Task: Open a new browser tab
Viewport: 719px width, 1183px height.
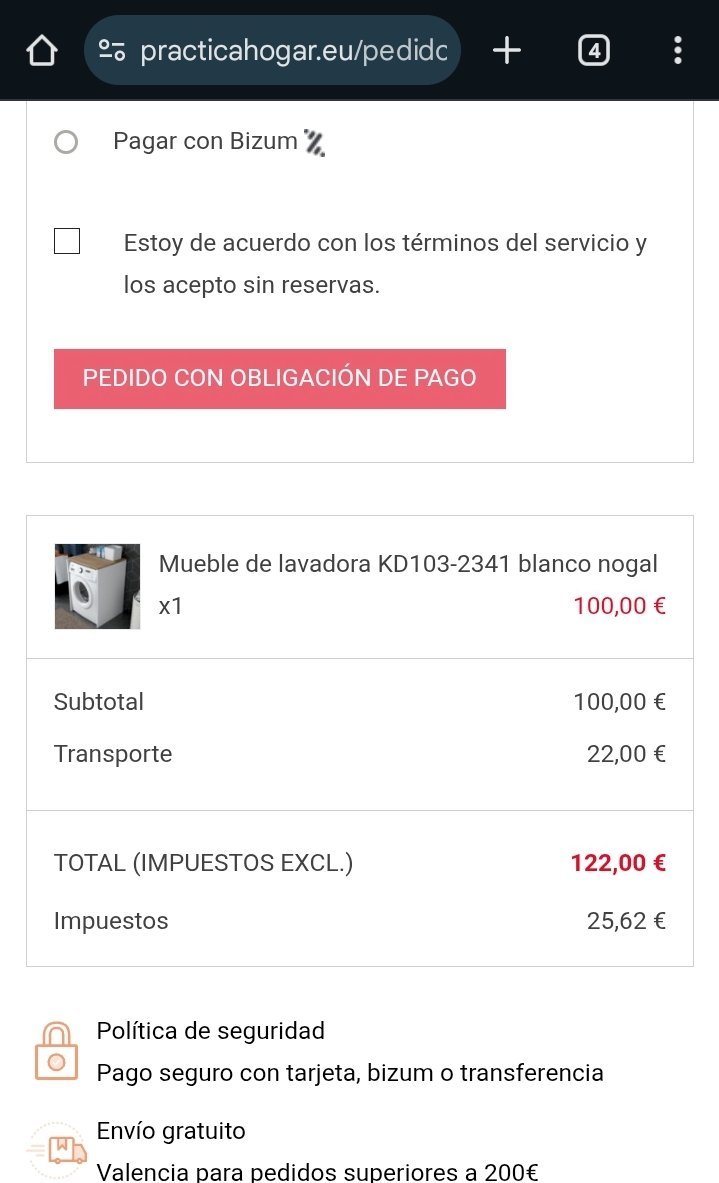Action: (507, 50)
